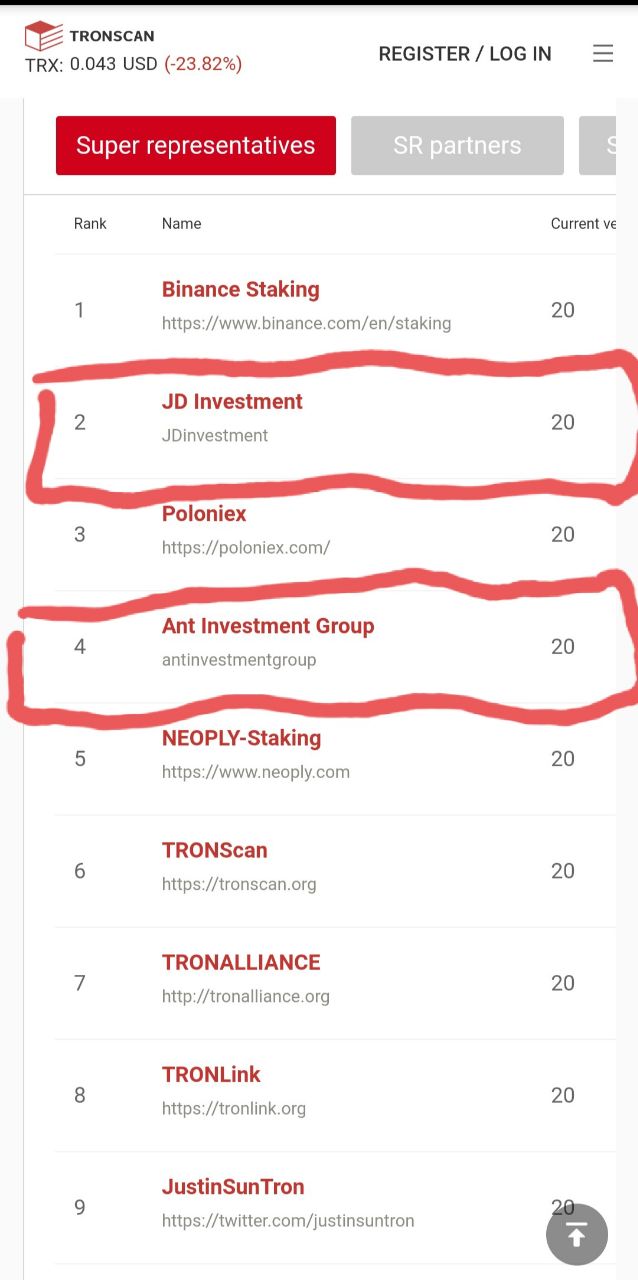The image size is (638, 1280).
Task: Open TRONLink representative
Action: 211,1074
